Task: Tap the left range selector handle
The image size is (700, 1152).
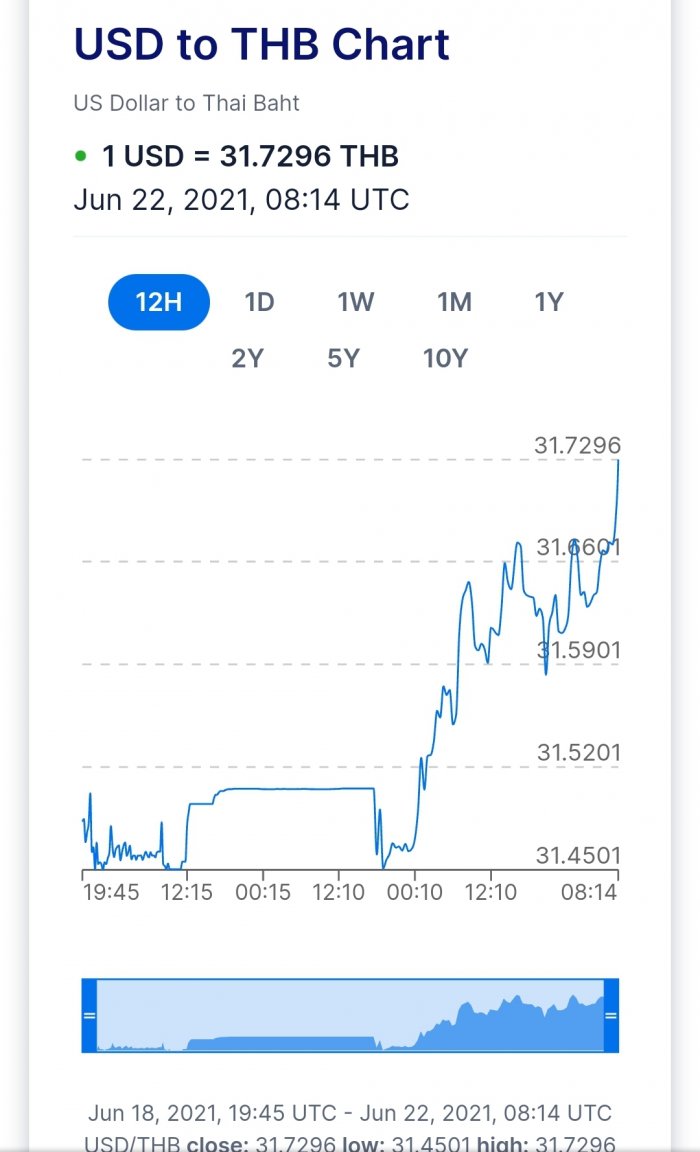Action: click(89, 1015)
